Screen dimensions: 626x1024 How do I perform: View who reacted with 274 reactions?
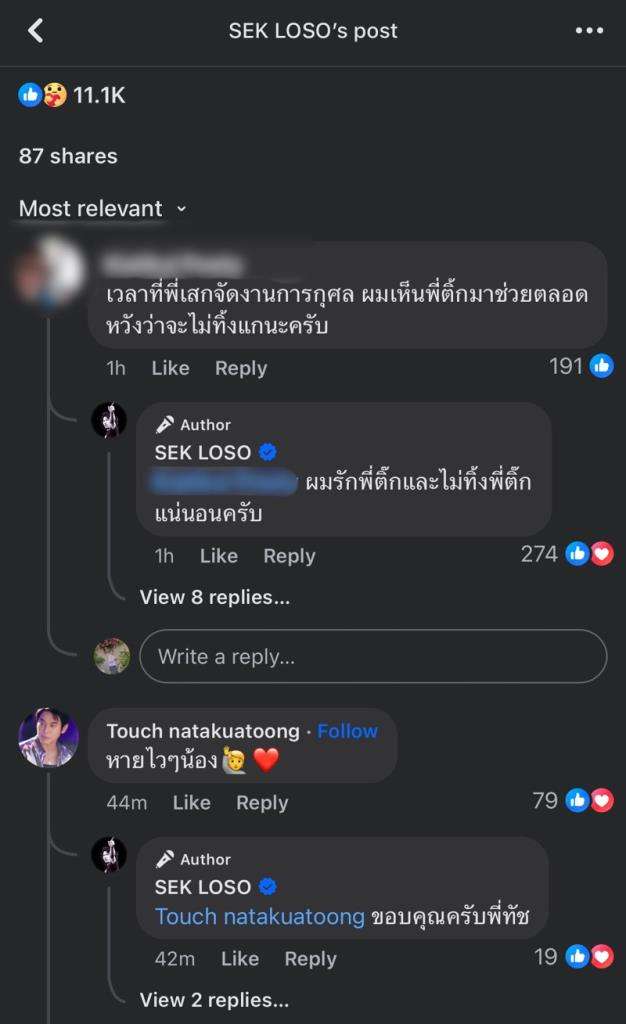tap(566, 554)
